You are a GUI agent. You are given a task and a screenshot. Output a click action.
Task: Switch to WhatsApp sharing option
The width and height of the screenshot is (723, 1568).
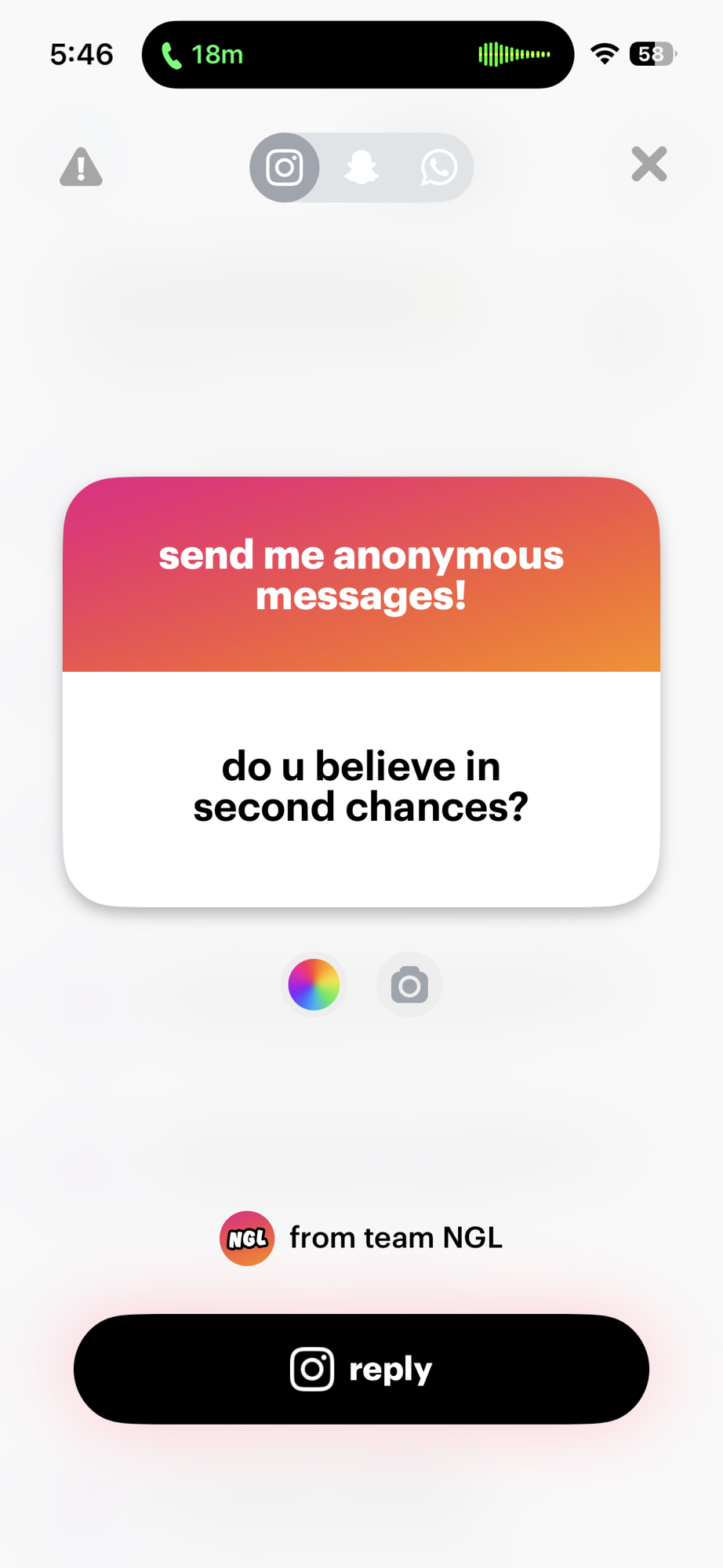point(438,168)
